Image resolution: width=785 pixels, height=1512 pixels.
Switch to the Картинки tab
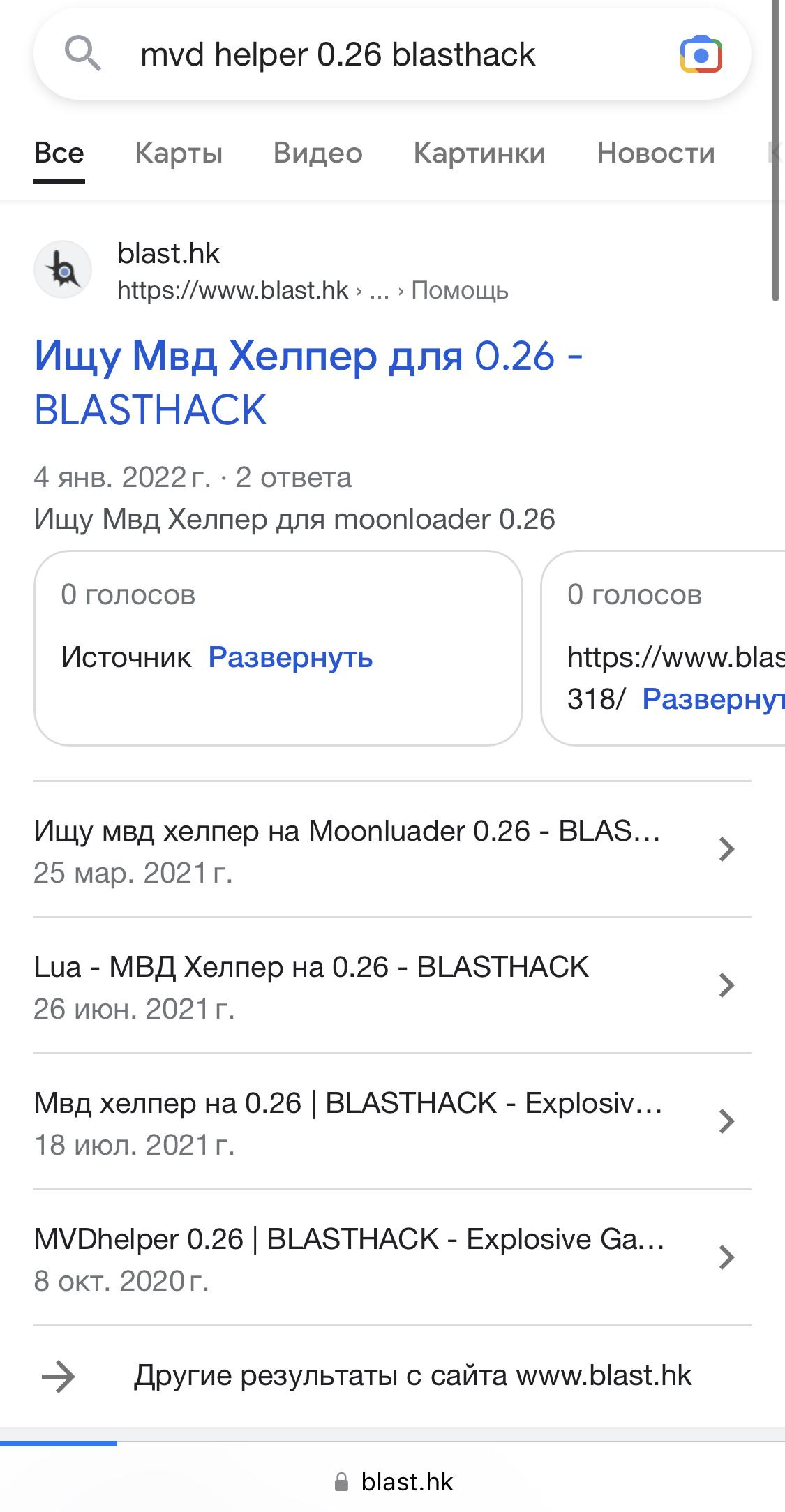pyautogui.click(x=479, y=153)
